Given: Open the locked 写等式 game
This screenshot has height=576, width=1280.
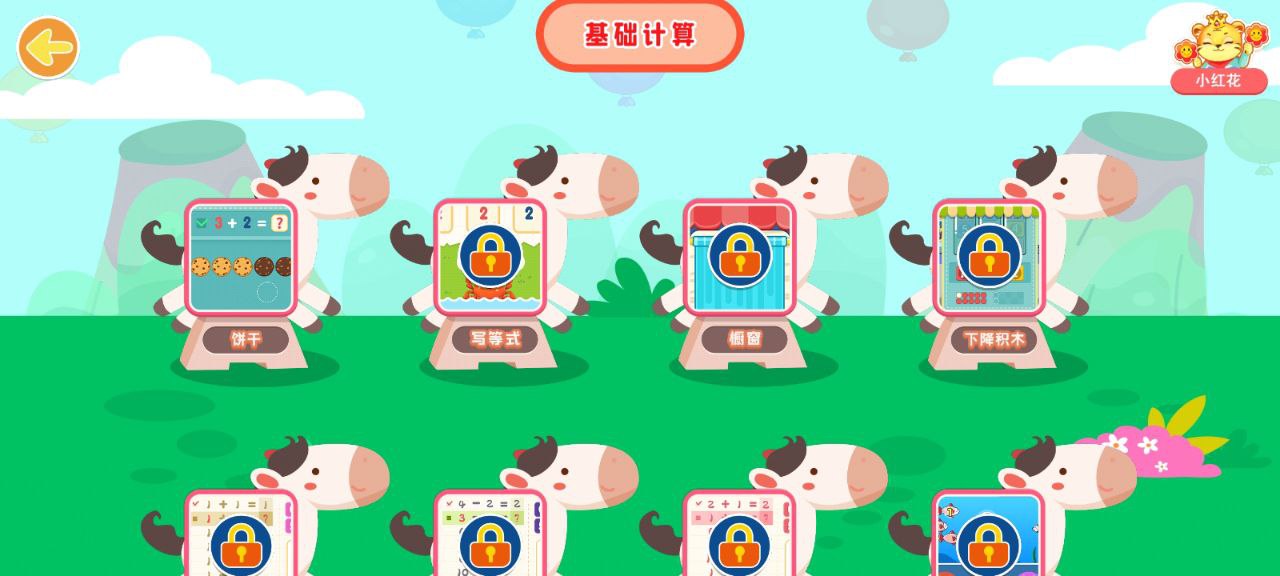Looking at the screenshot, I should (490, 257).
